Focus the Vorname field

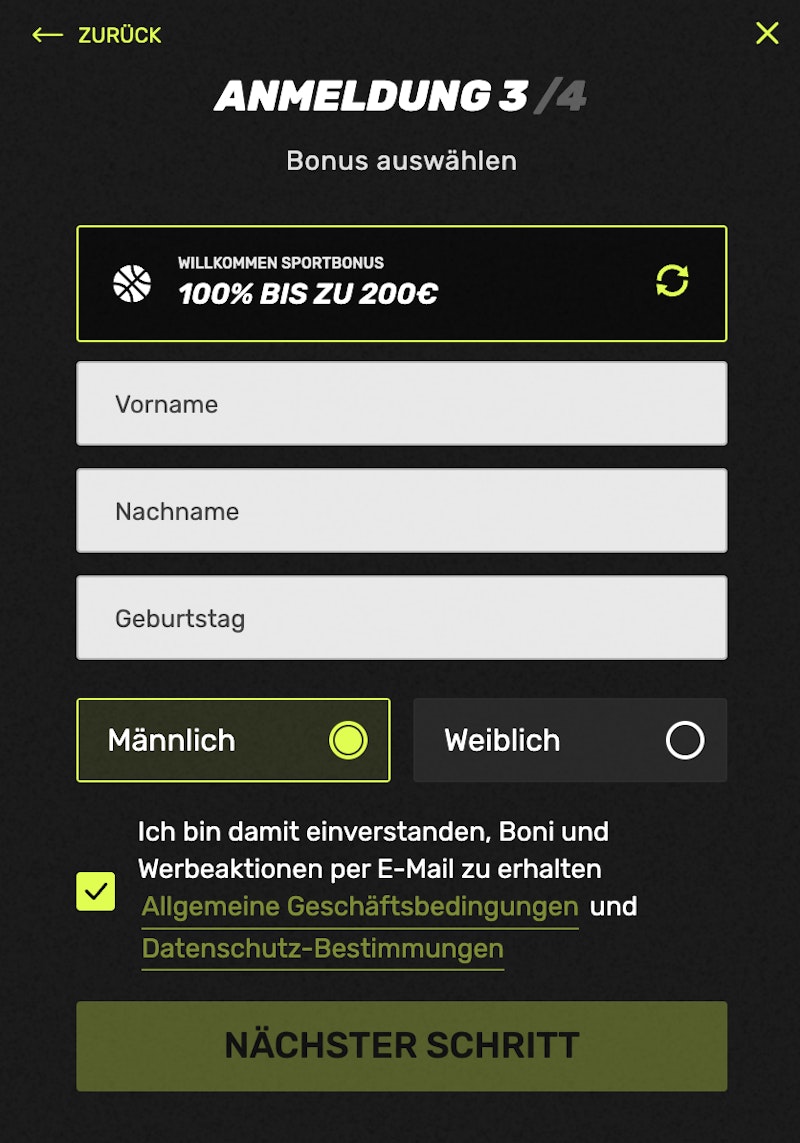pos(401,404)
